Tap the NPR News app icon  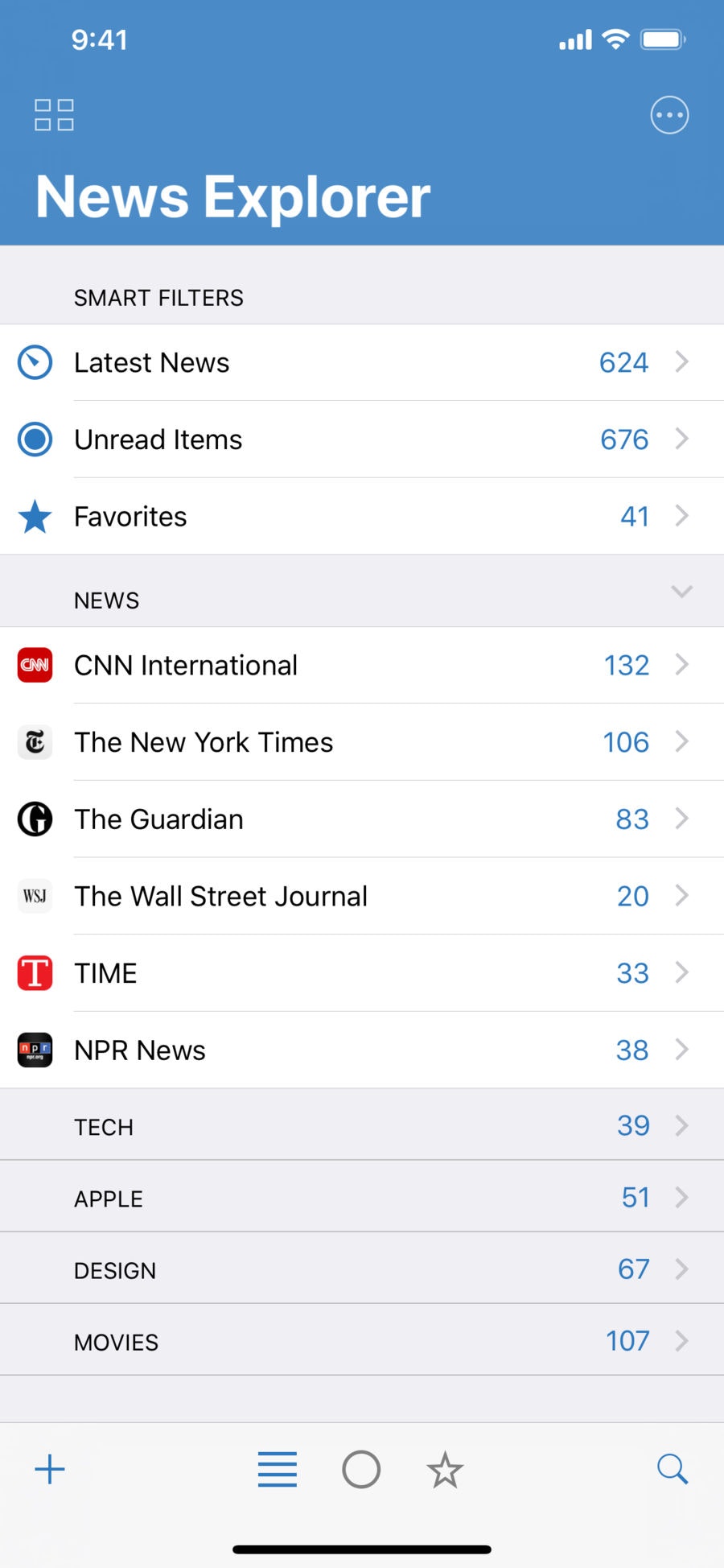pyautogui.click(x=34, y=1050)
